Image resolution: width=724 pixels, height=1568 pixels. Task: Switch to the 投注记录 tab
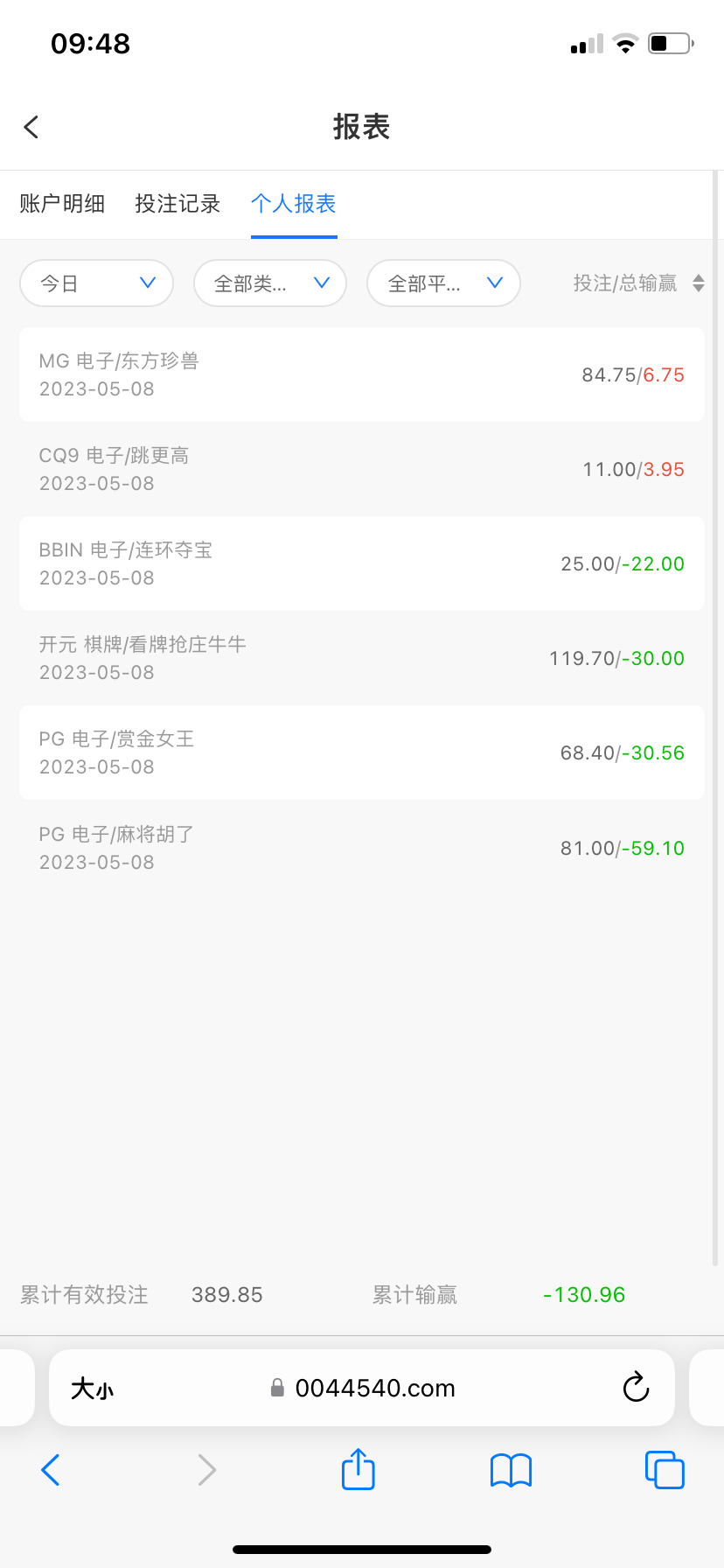click(x=178, y=204)
